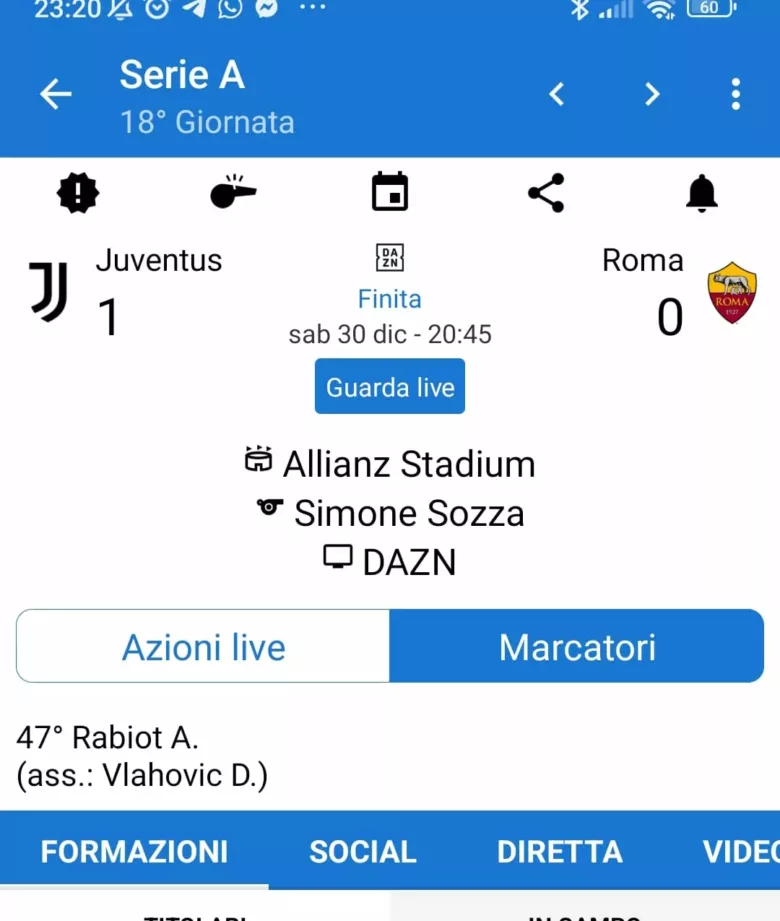Select the Marcatori segment
The image size is (780, 921).
[577, 647]
